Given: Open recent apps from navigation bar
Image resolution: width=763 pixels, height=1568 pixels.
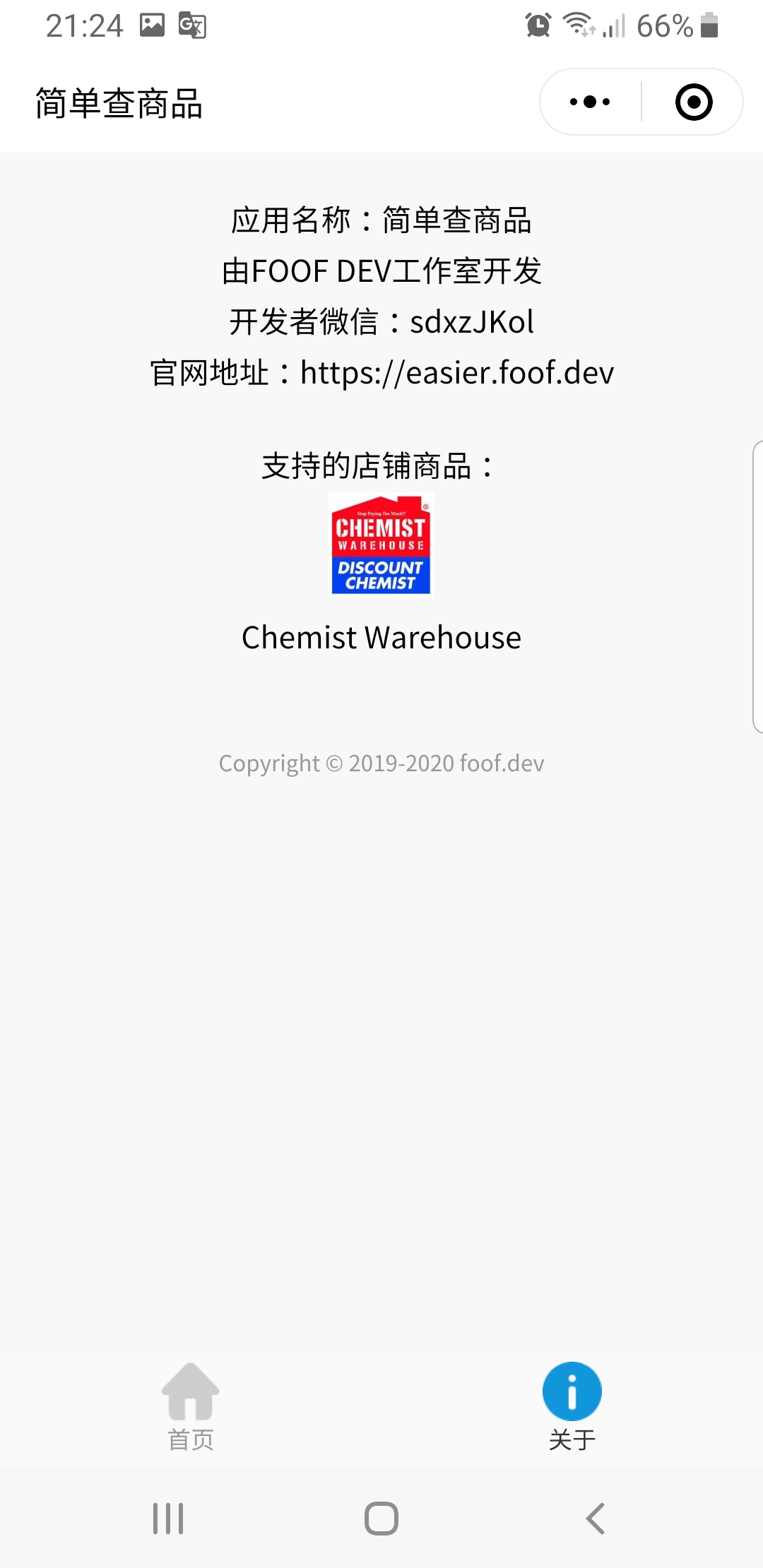Looking at the screenshot, I should (168, 1519).
